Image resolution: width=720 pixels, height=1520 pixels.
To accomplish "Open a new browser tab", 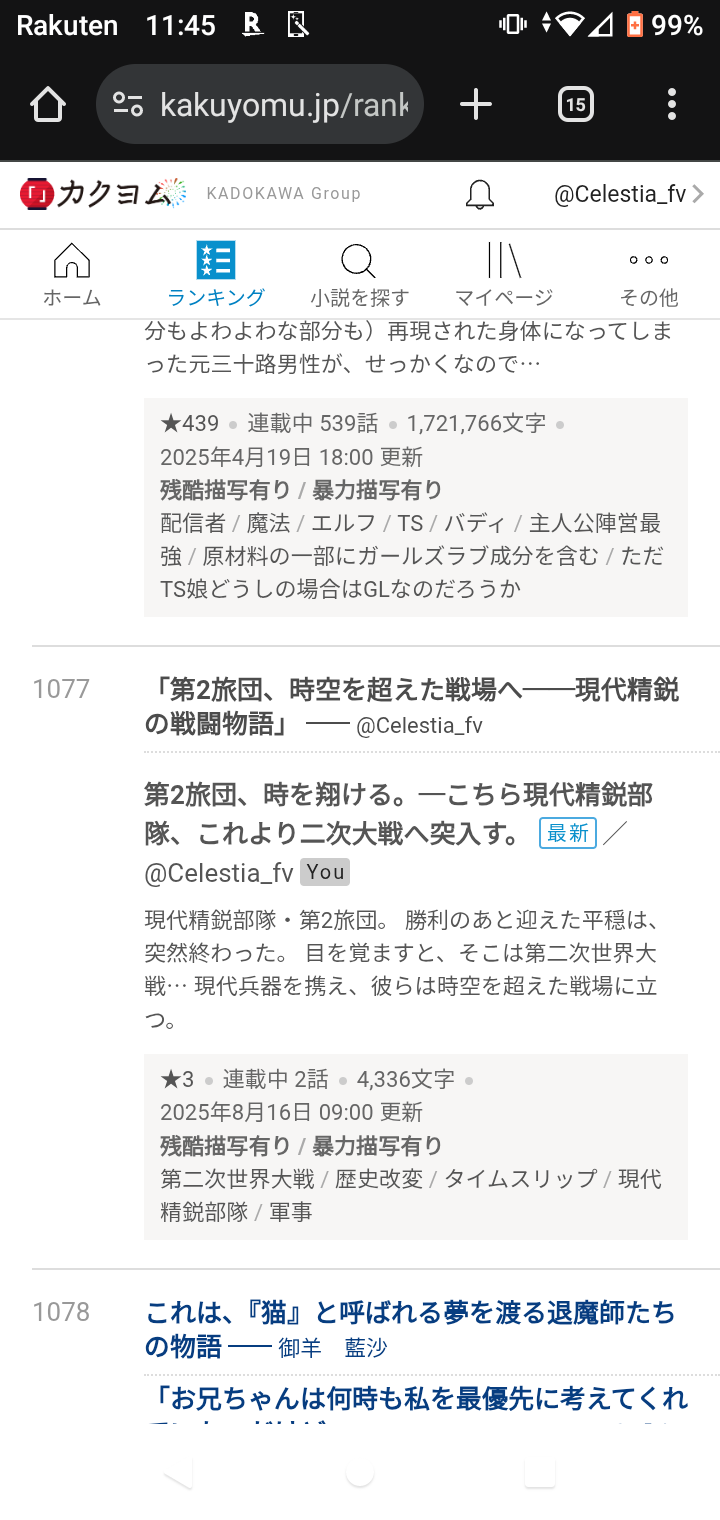I will (476, 104).
